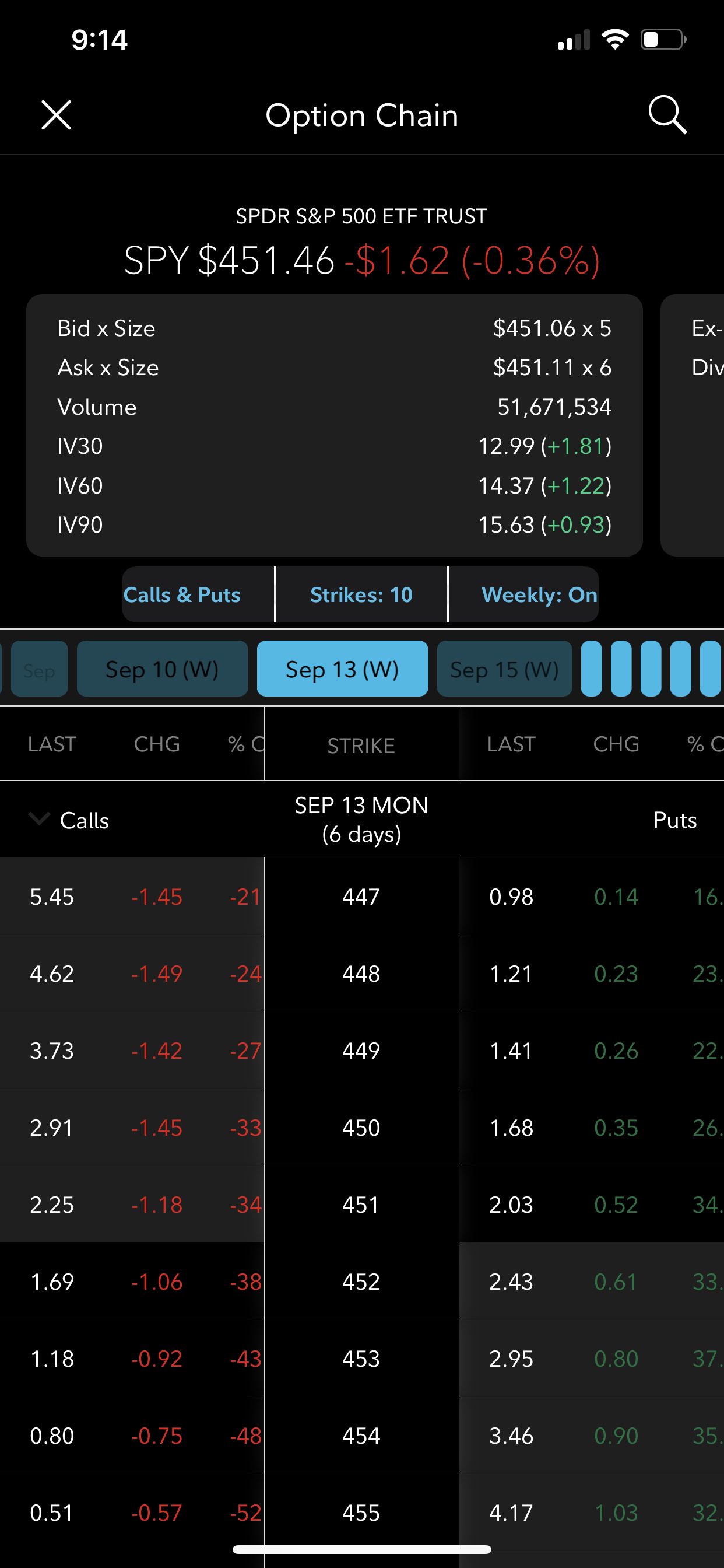This screenshot has width=724, height=1568.
Task: Open the symbol search magnifier
Action: point(667,114)
